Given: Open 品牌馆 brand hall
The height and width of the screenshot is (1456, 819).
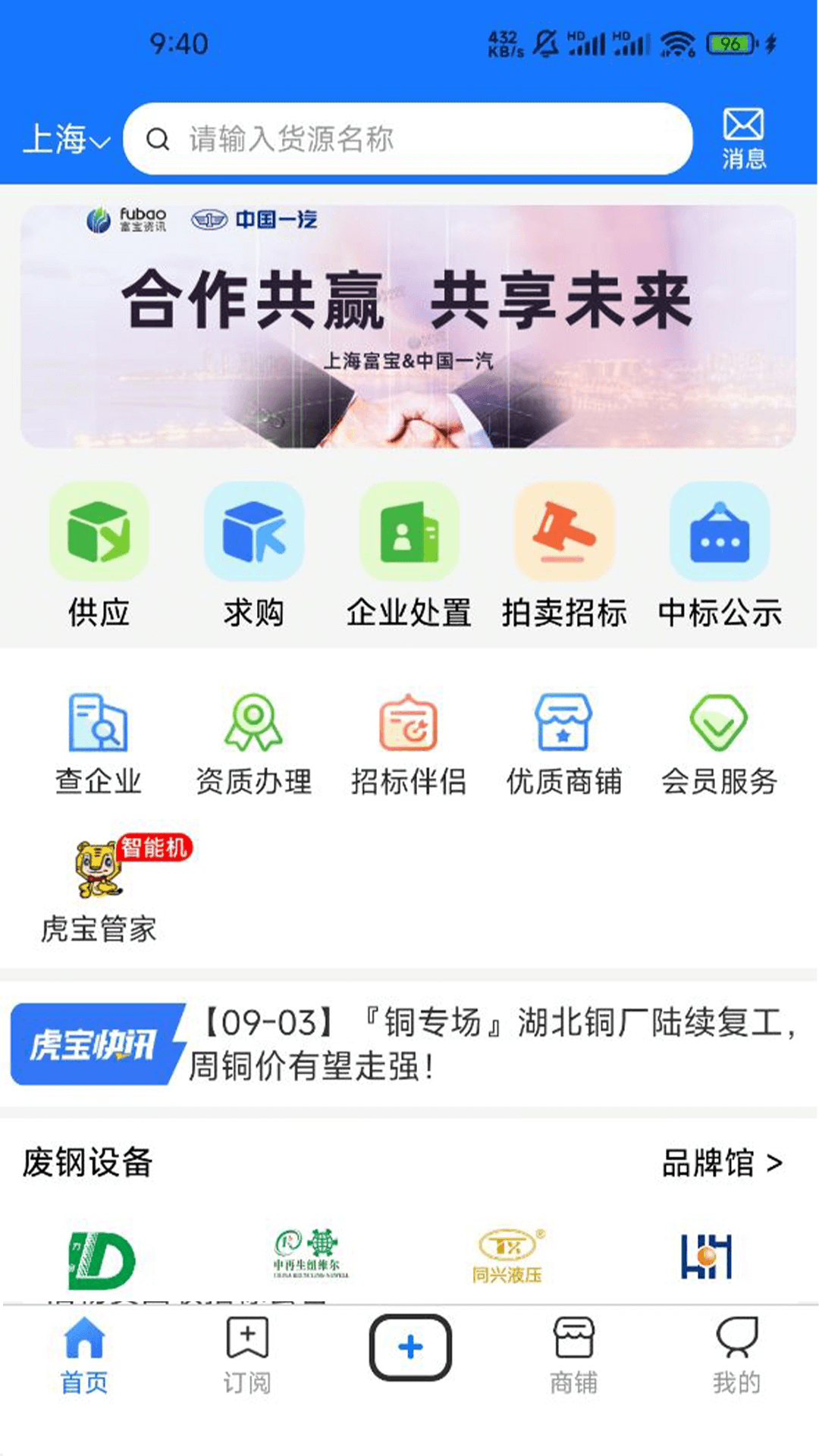Looking at the screenshot, I should click(721, 1163).
